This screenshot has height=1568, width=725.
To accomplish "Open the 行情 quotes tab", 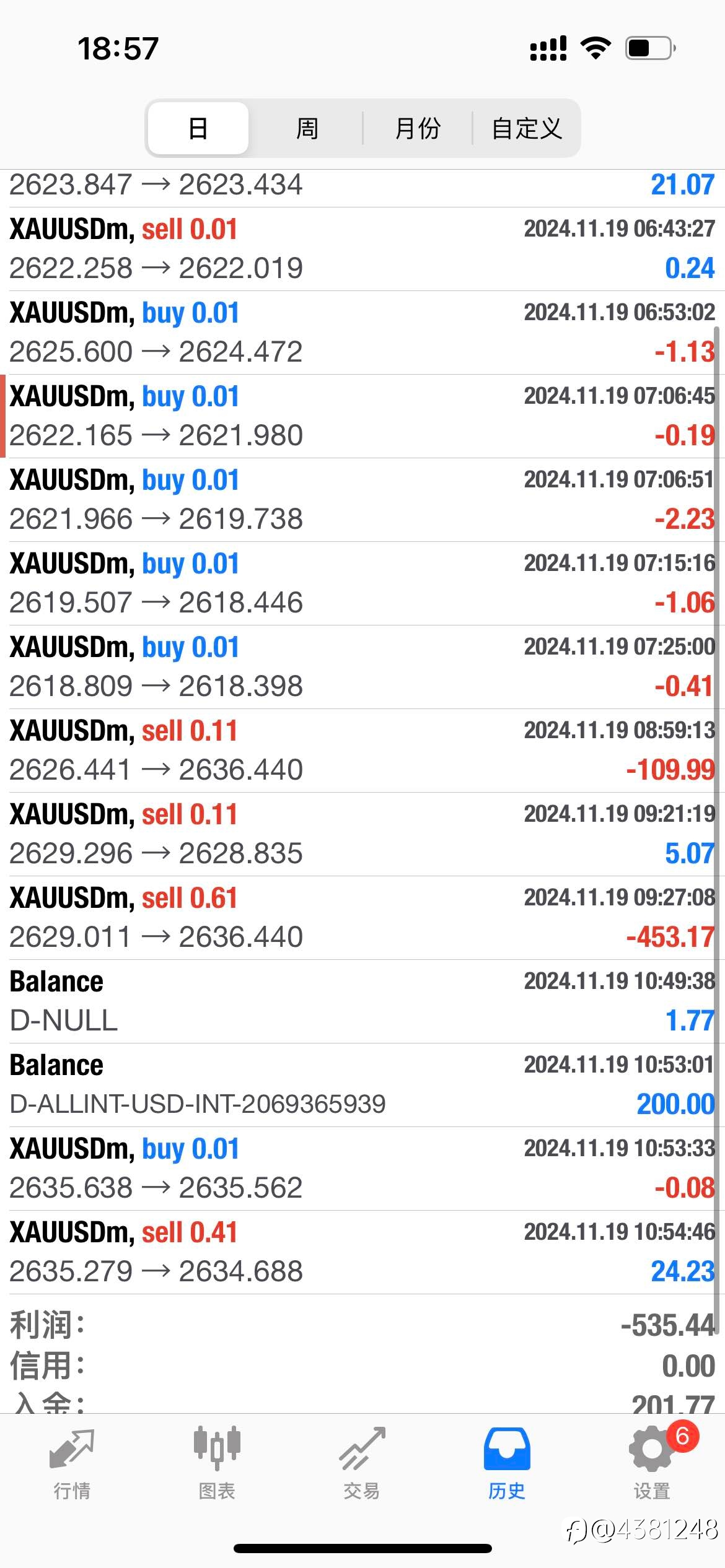I will point(72,1464).
